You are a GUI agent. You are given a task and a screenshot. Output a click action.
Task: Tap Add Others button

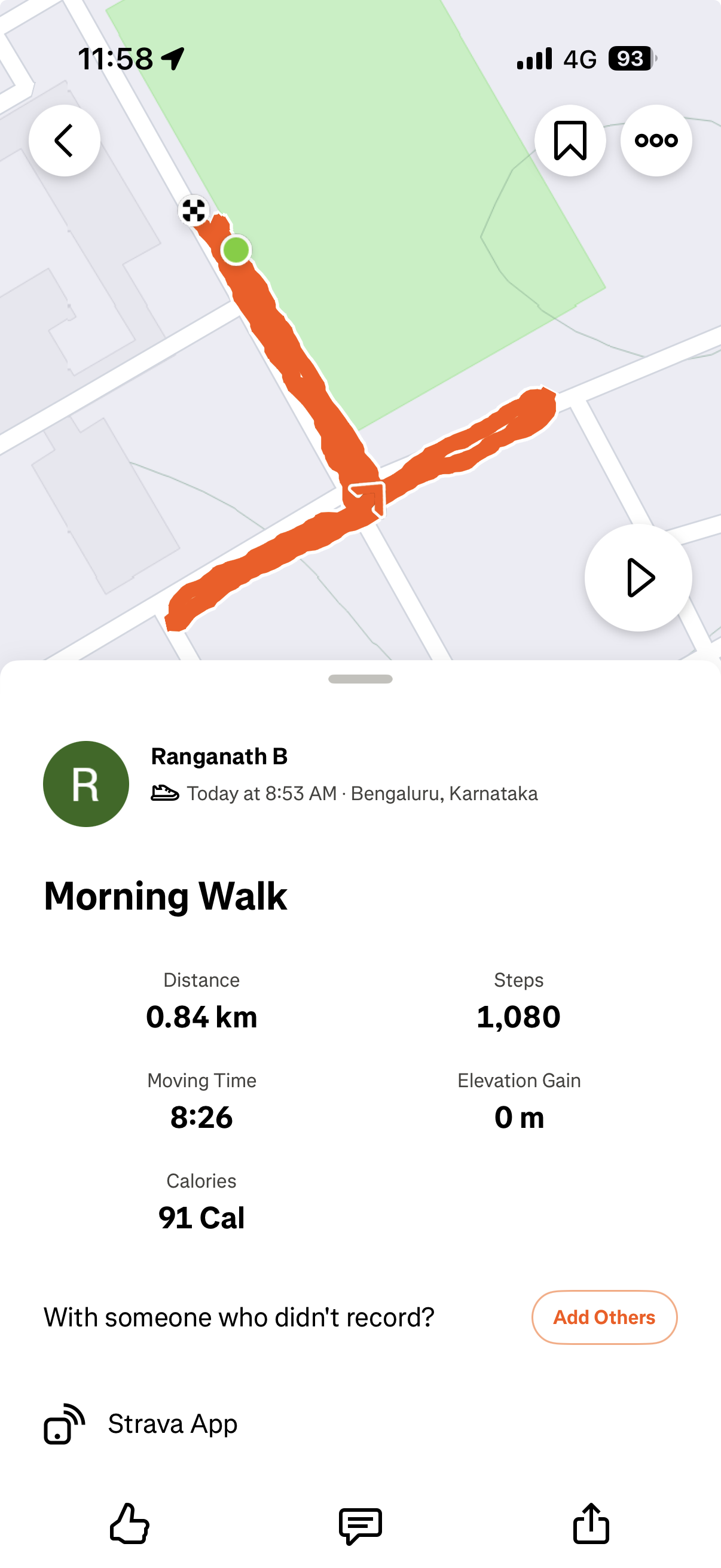coord(604,1317)
